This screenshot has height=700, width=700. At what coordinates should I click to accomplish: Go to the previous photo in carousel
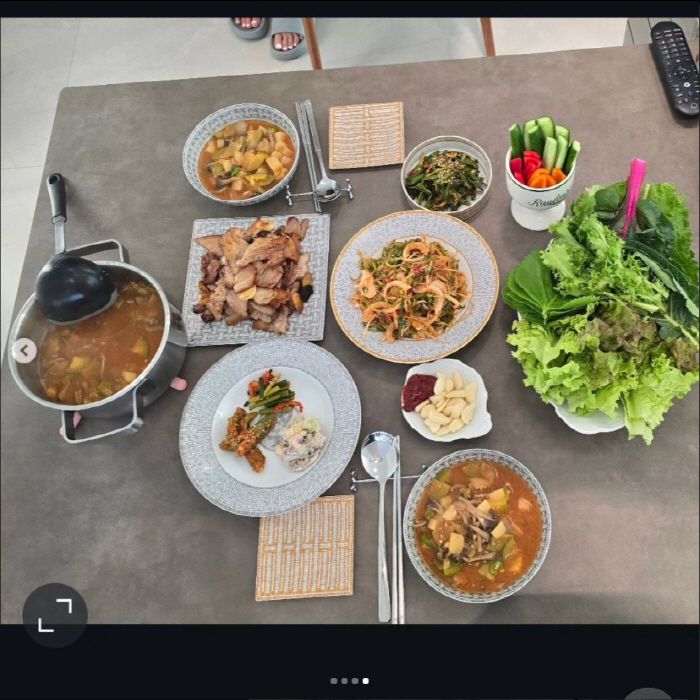coord(23,351)
